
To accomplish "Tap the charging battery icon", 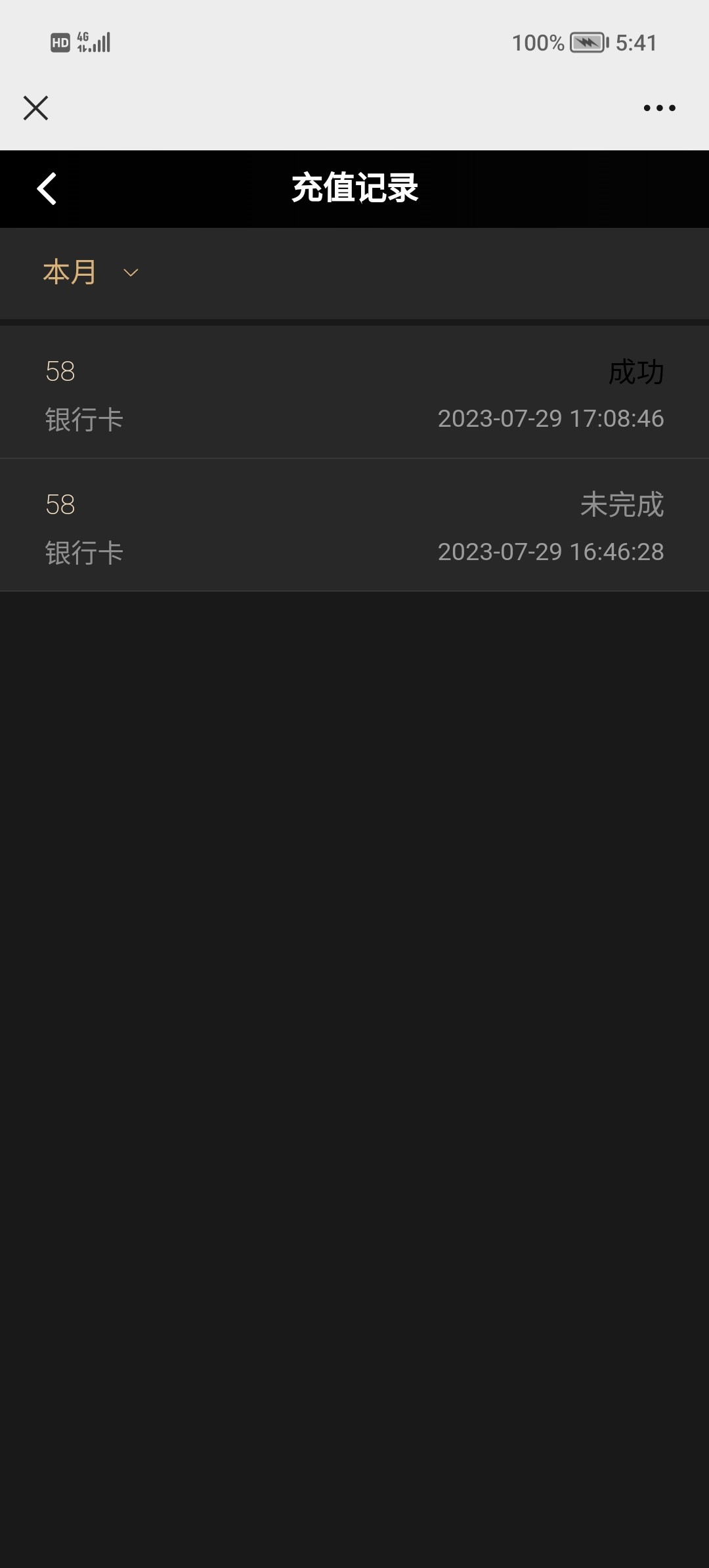I will [588, 41].
